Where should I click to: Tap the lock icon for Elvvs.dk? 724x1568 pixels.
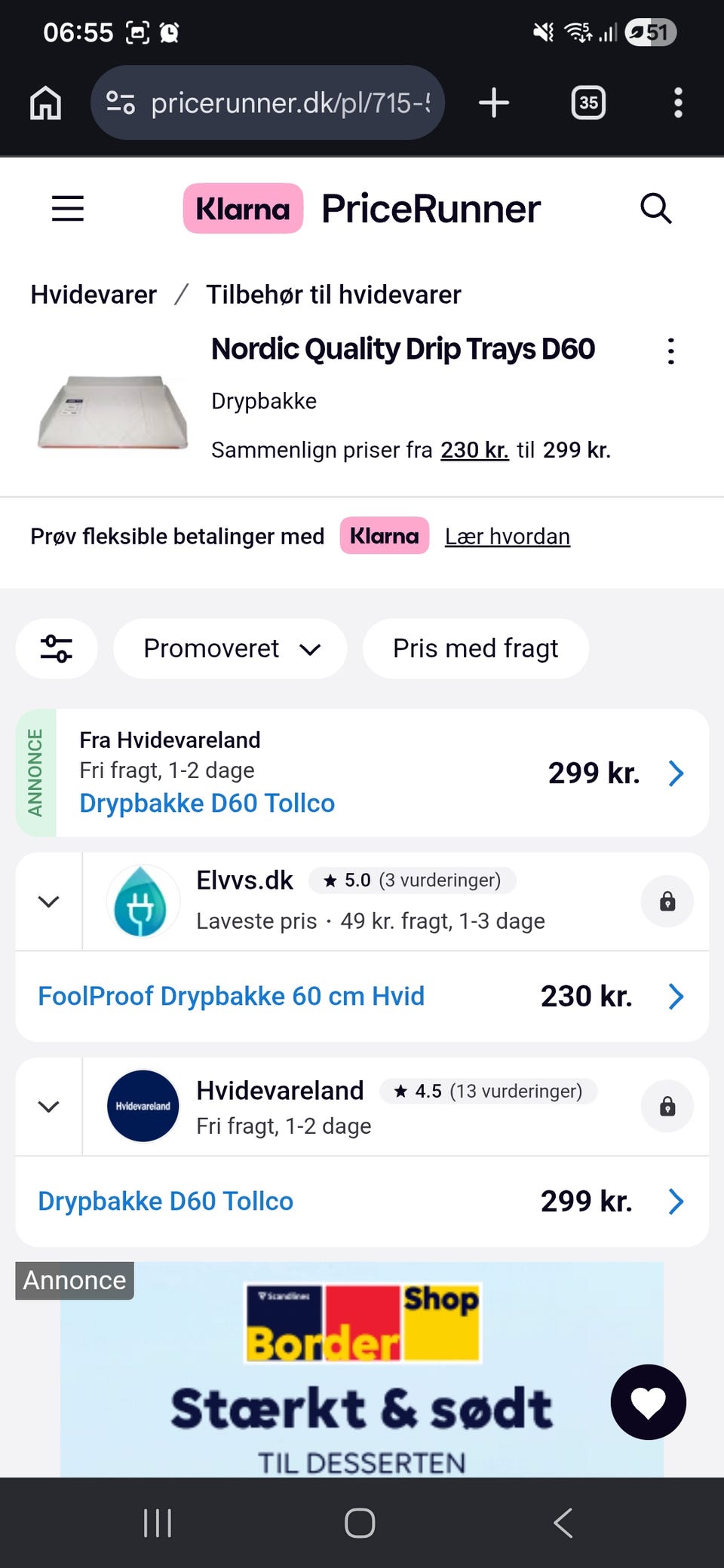coord(667,902)
